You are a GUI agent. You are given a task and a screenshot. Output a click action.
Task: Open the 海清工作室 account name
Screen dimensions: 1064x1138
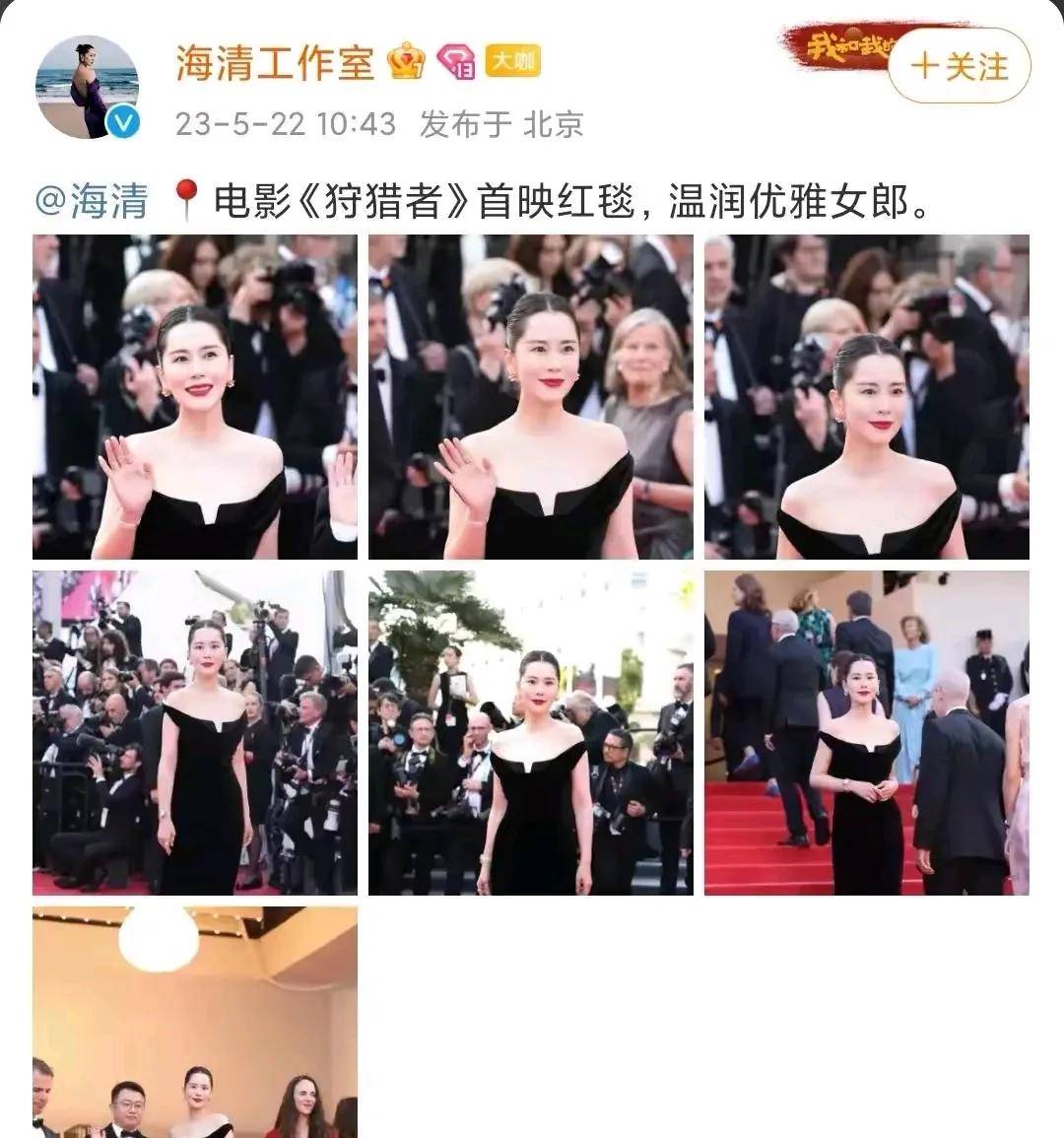[x=275, y=63]
